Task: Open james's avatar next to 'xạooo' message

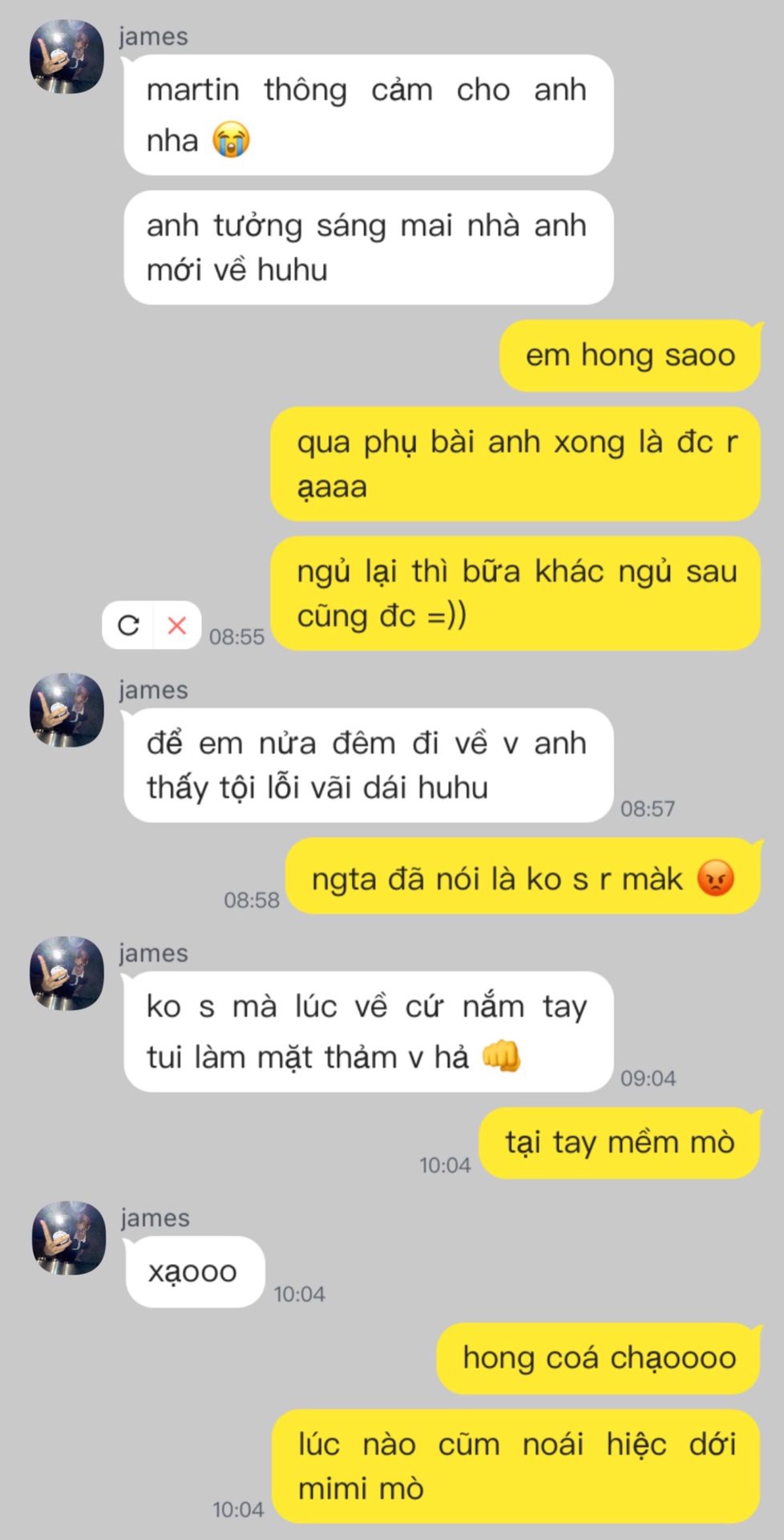Action: coord(68,1238)
